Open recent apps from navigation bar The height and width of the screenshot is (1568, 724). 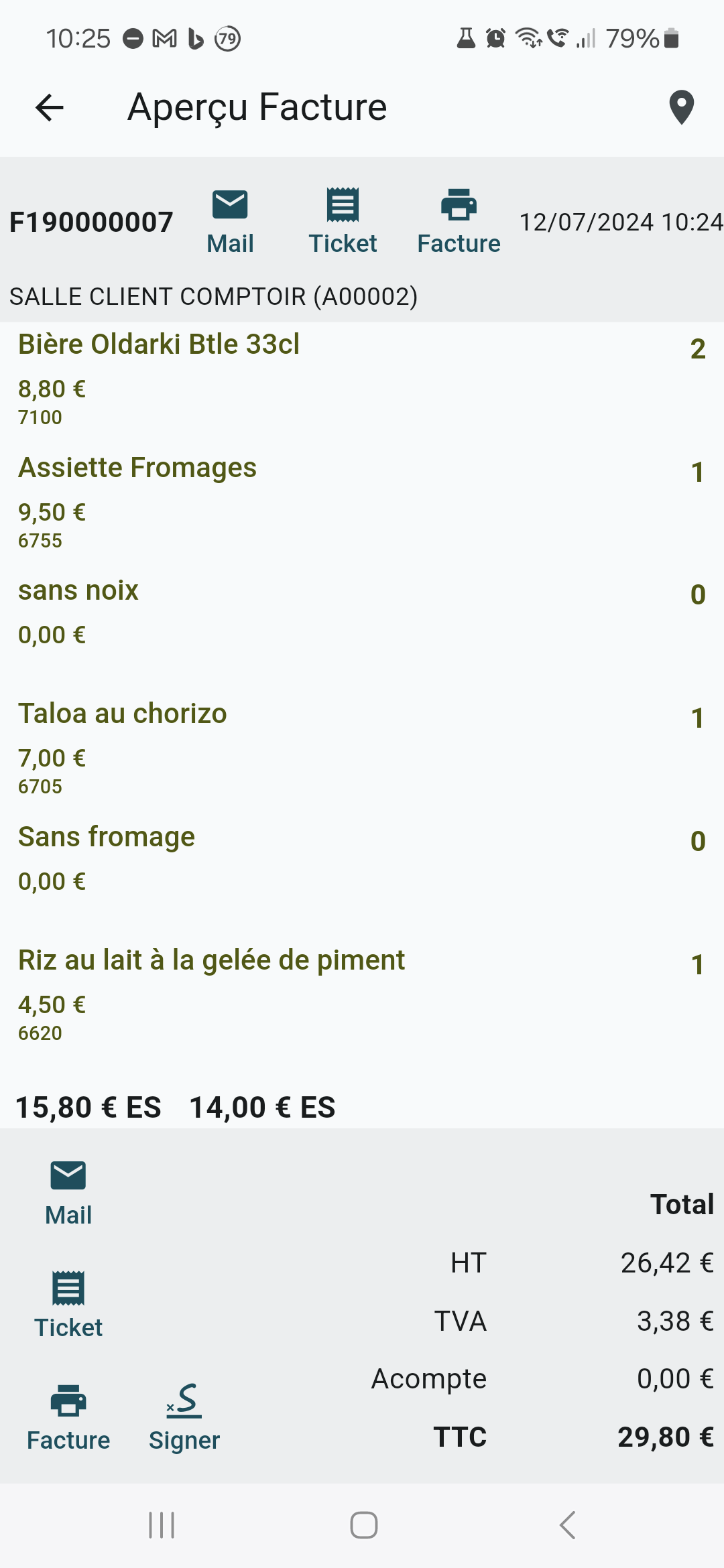(162, 1525)
